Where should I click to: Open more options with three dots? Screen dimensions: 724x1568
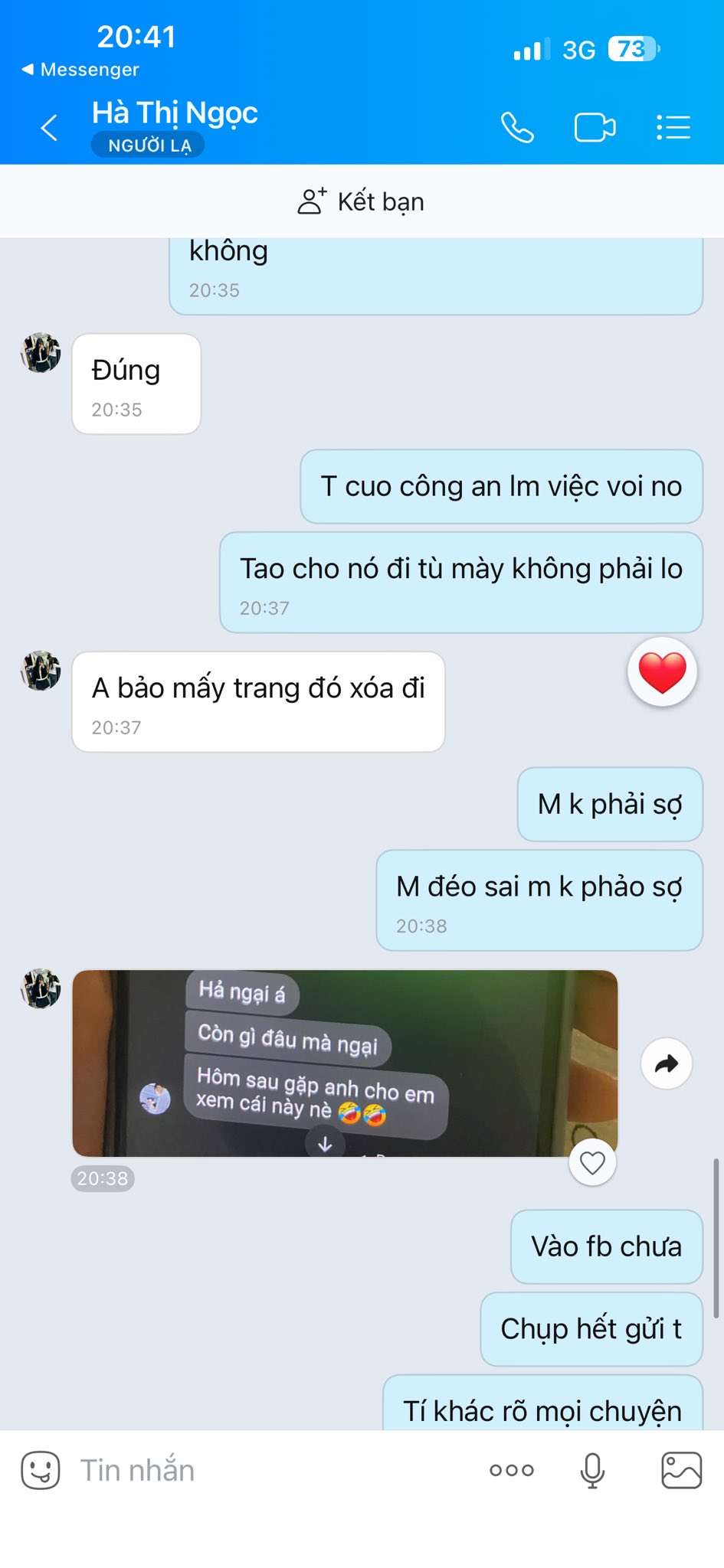pos(511,1470)
